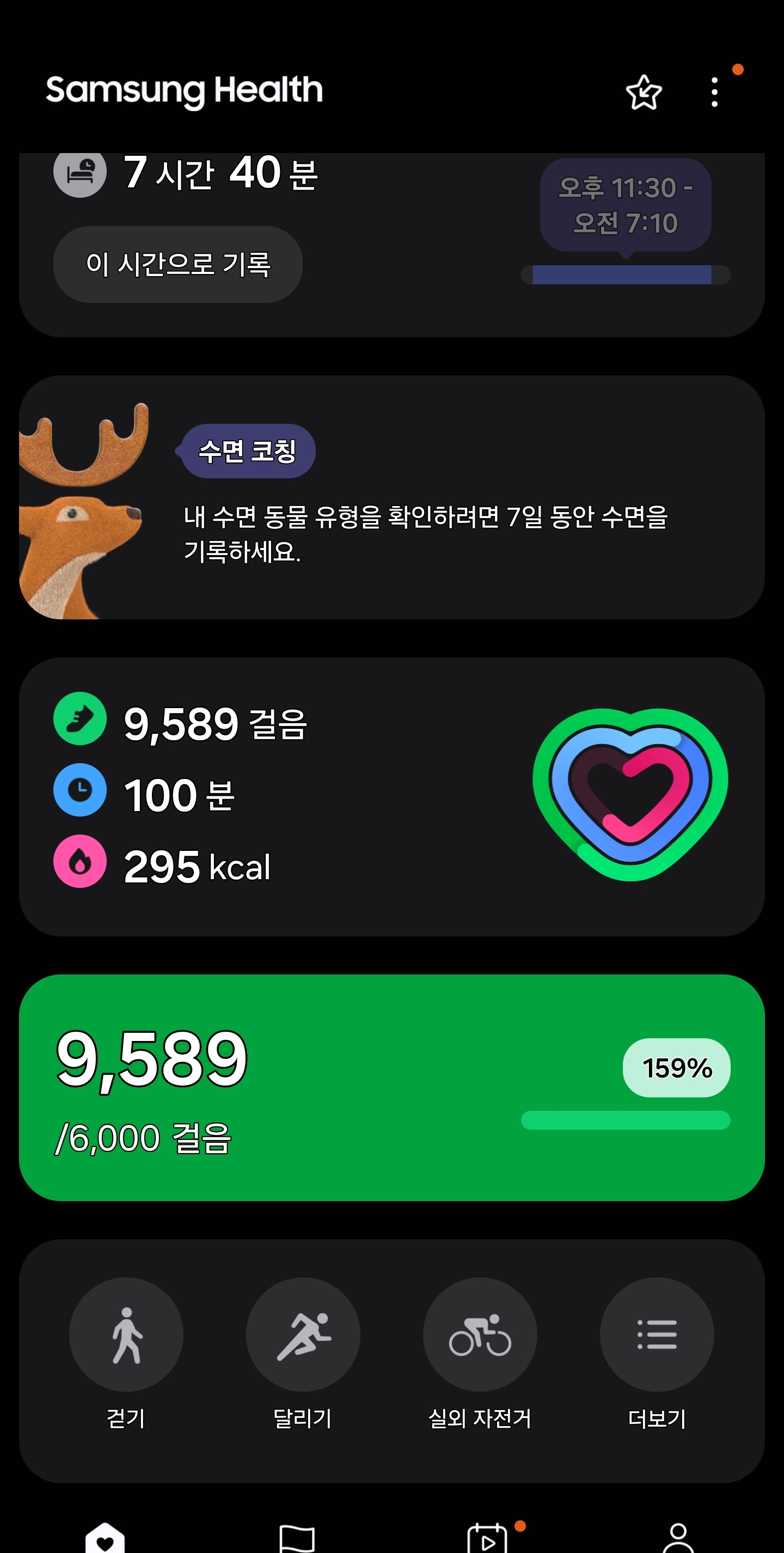
Task: Switch to the profile person tab
Action: (678, 1538)
